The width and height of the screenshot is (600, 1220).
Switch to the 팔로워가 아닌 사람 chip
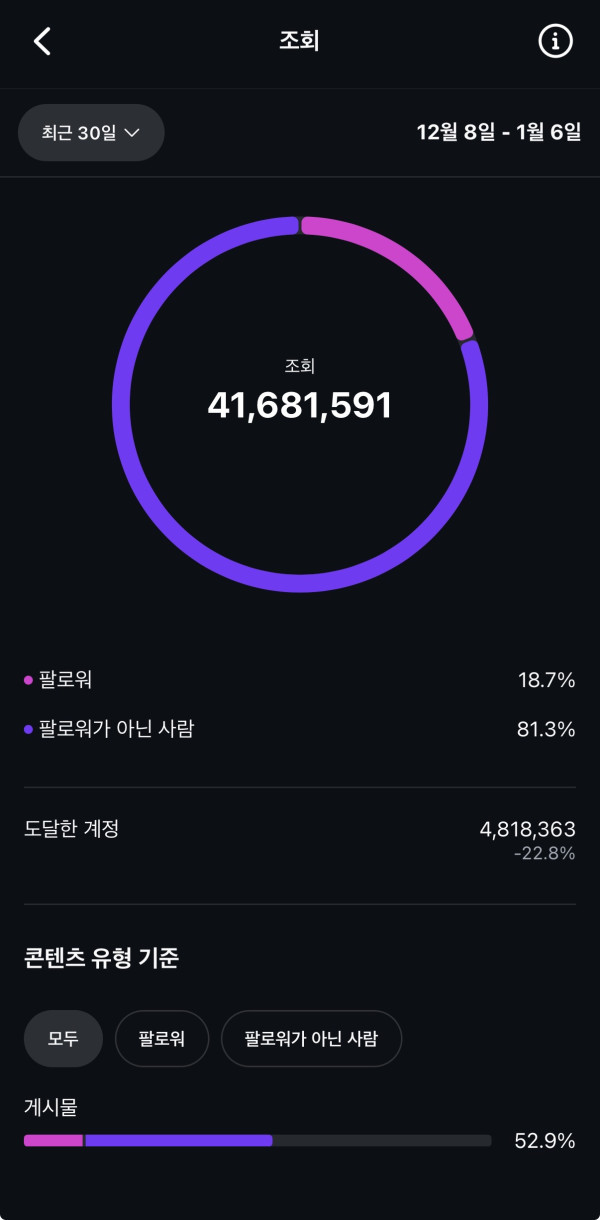click(x=311, y=1038)
